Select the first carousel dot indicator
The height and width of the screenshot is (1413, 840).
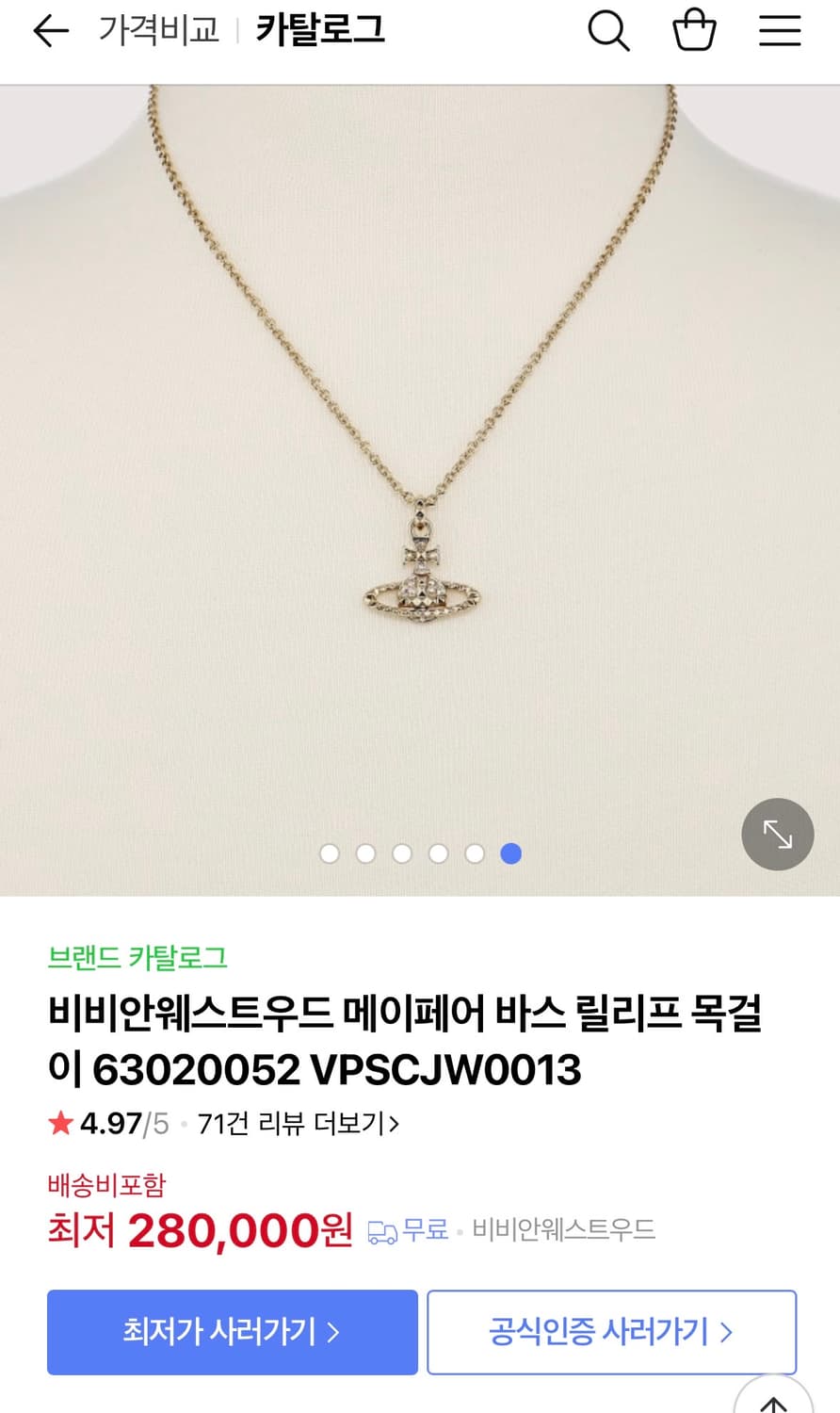click(330, 853)
